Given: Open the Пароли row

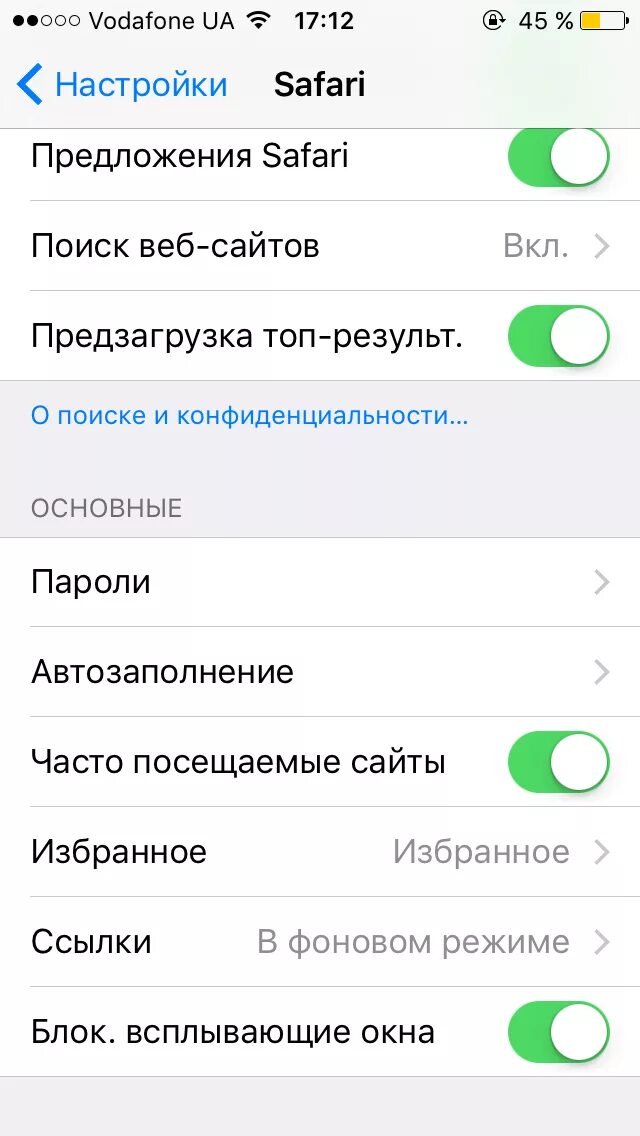Looking at the screenshot, I should pyautogui.click(x=320, y=582).
